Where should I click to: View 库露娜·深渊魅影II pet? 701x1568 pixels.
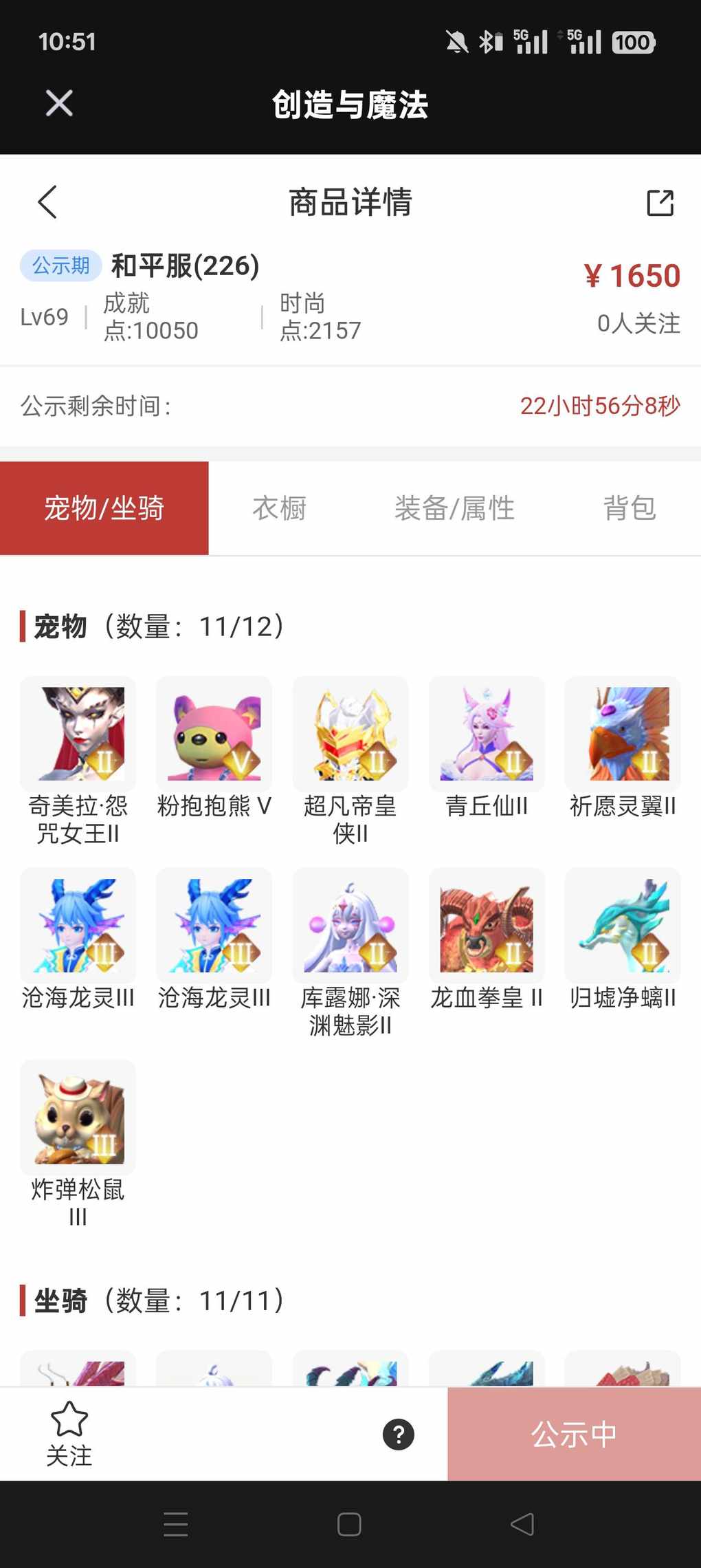click(350, 926)
